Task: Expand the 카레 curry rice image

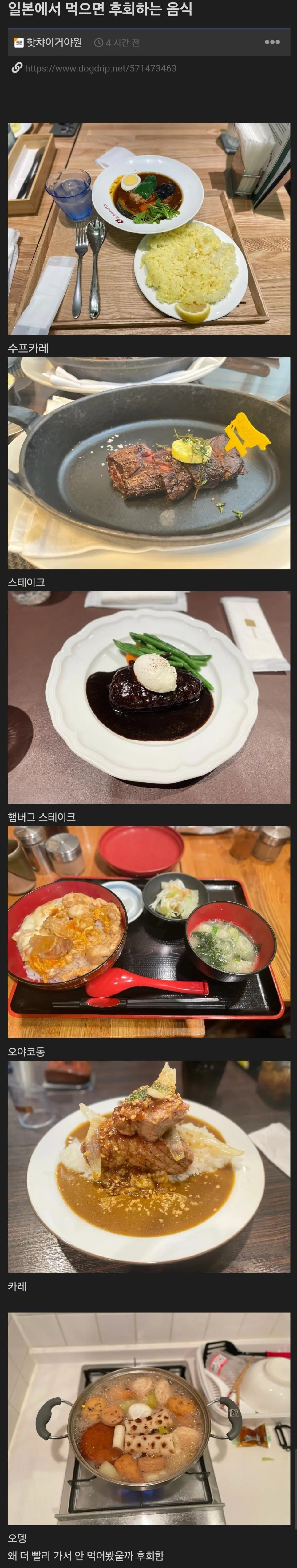Action: click(x=148, y=1167)
